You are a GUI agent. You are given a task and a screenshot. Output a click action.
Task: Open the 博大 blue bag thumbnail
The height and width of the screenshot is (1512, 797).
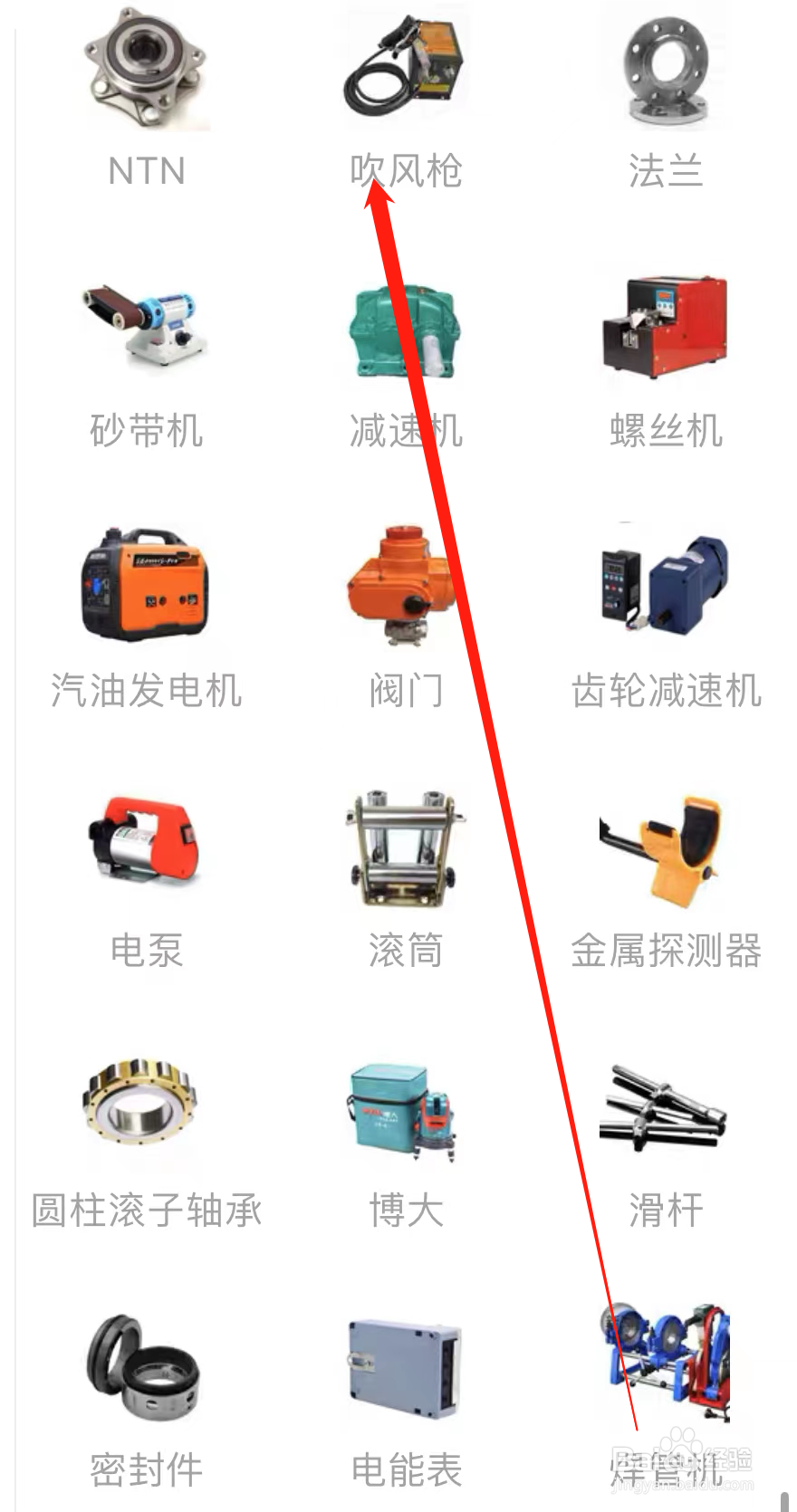coord(404,1106)
